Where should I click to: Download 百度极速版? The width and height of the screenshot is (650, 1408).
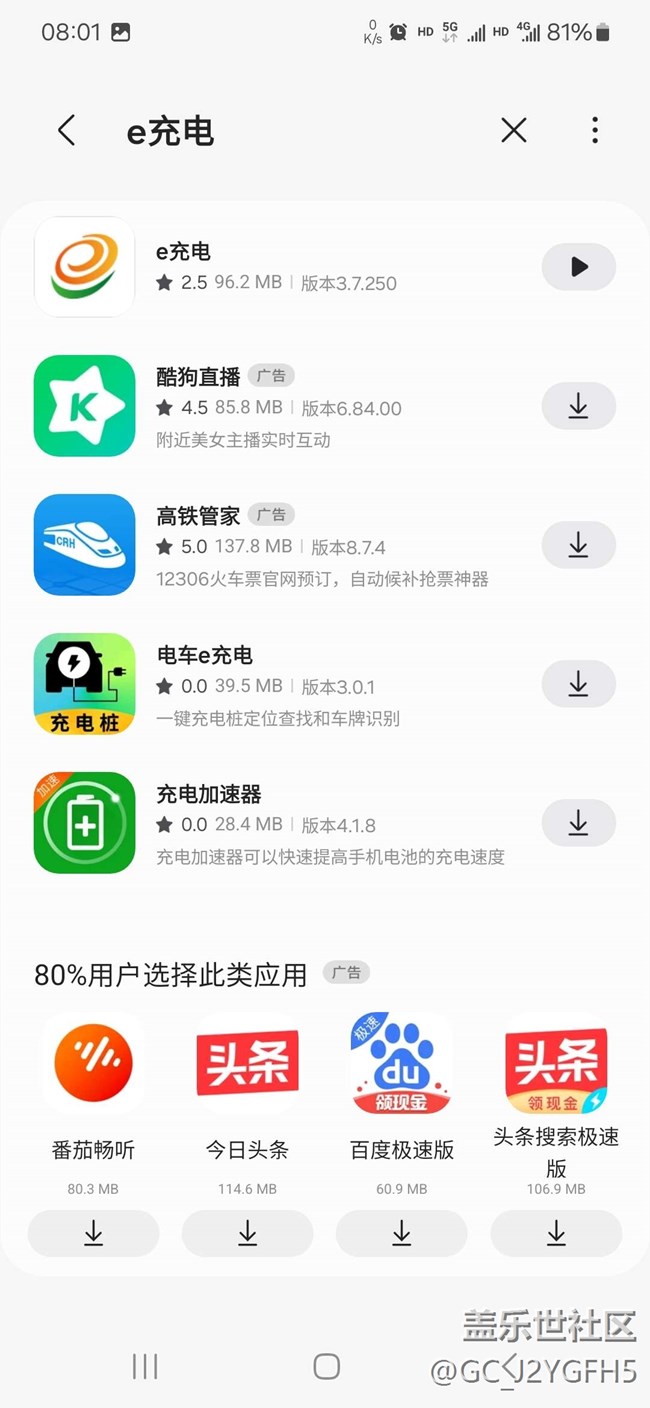click(x=401, y=1234)
